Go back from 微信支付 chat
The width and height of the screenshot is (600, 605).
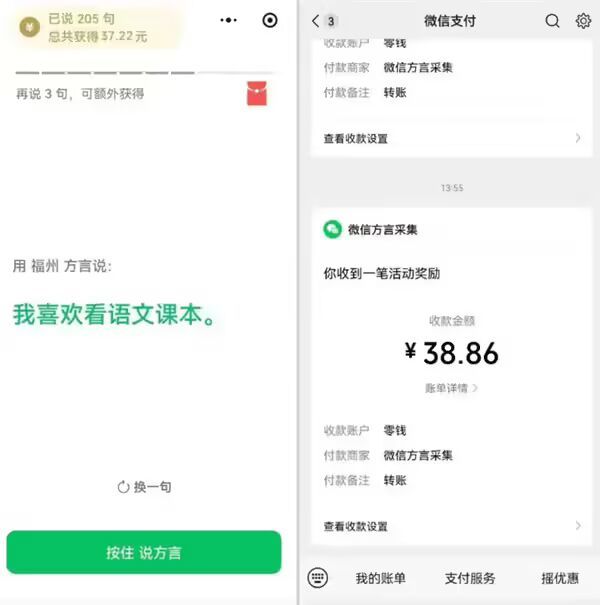(x=316, y=21)
